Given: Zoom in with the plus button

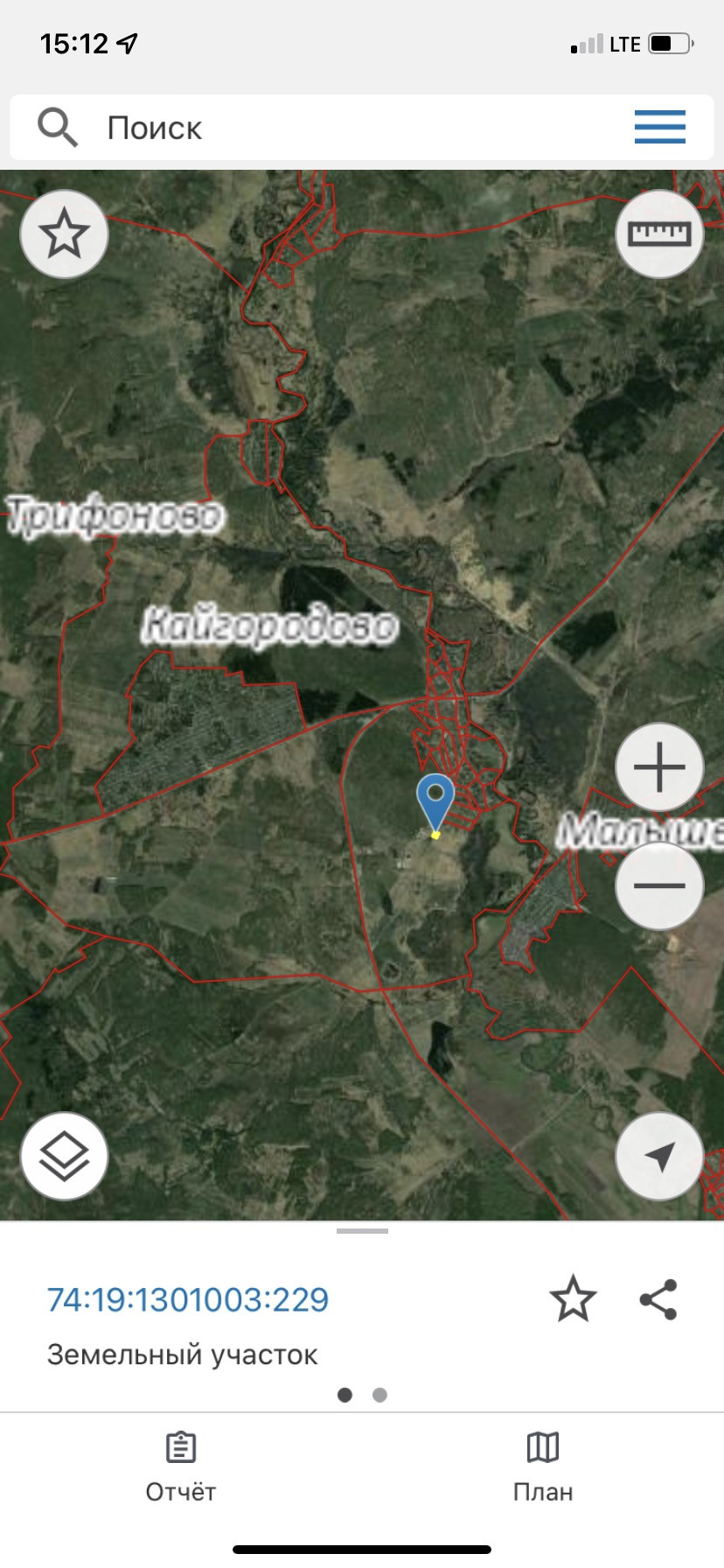Looking at the screenshot, I should tap(660, 767).
